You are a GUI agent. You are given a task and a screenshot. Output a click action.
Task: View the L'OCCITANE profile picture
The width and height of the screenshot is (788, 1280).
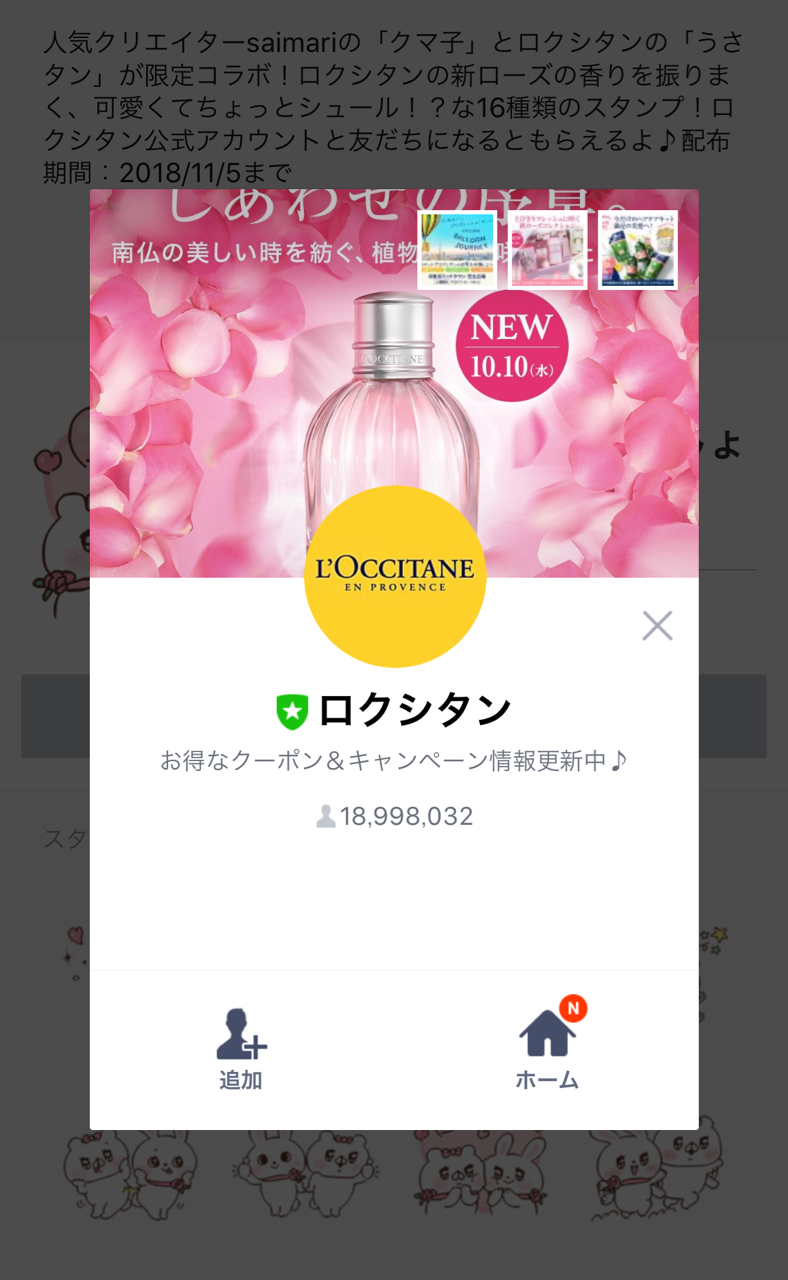(395, 577)
